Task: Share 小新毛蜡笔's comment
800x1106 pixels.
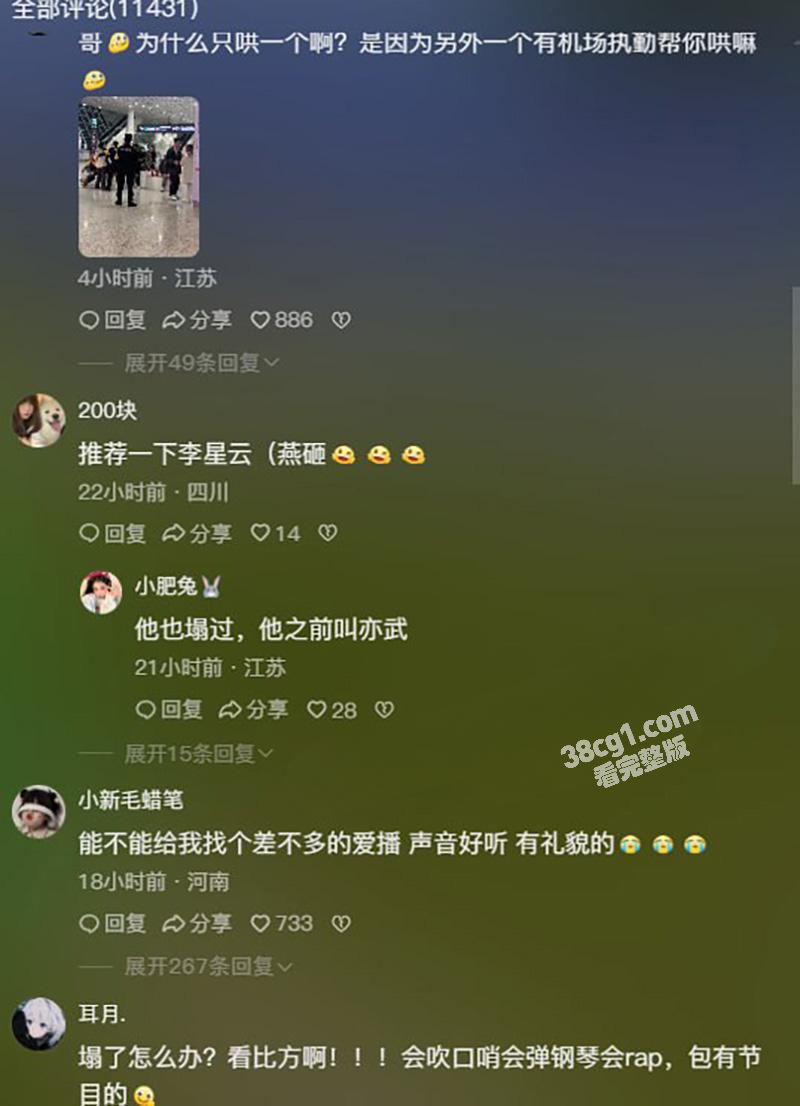Action: point(197,923)
